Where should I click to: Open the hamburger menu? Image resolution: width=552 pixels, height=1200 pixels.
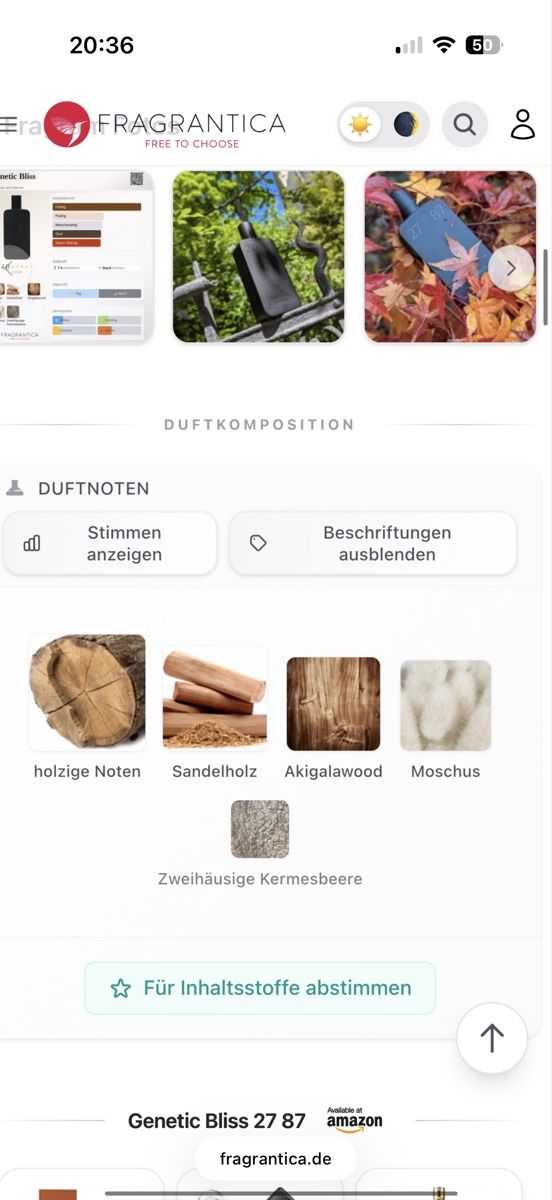pyautogui.click(x=8, y=124)
